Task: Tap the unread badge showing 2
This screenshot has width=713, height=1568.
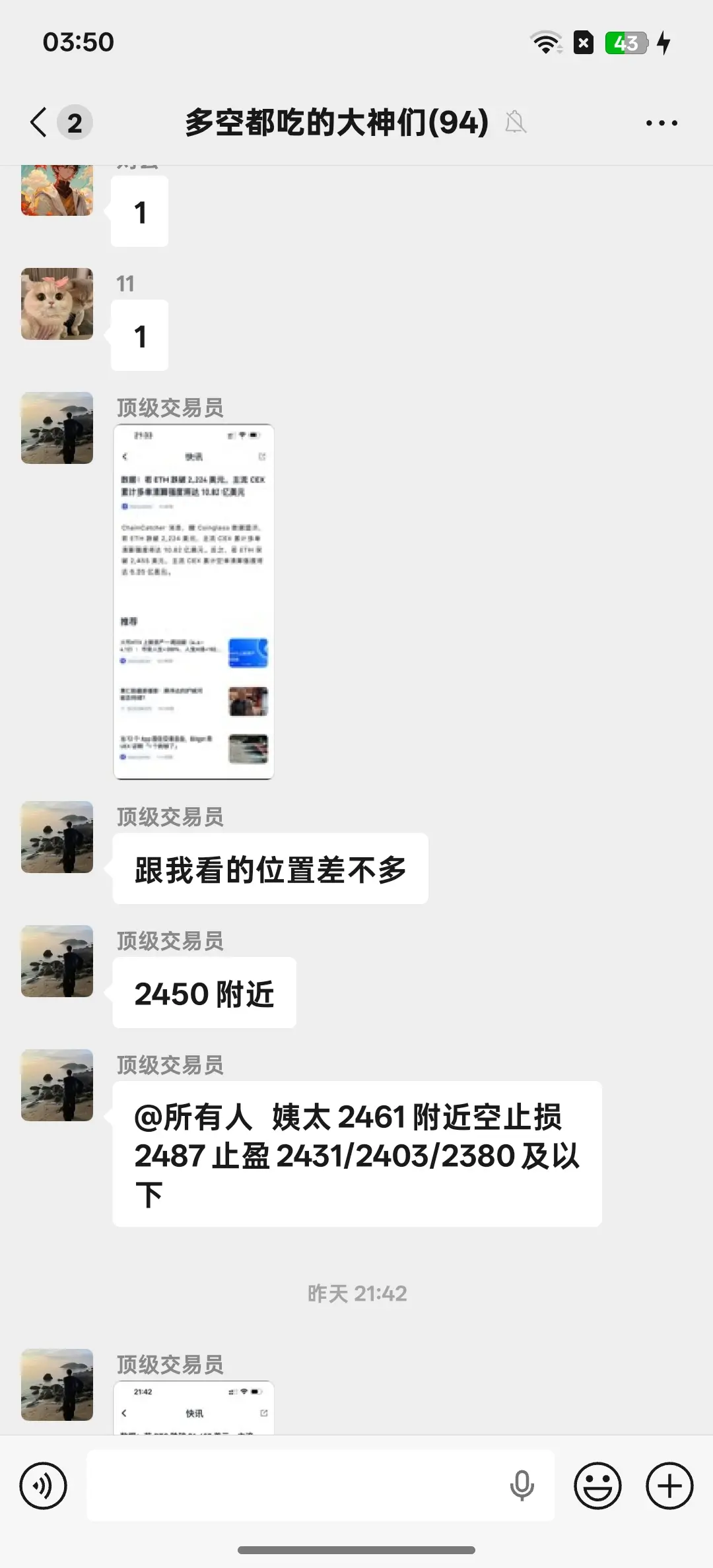Action: 75,122
